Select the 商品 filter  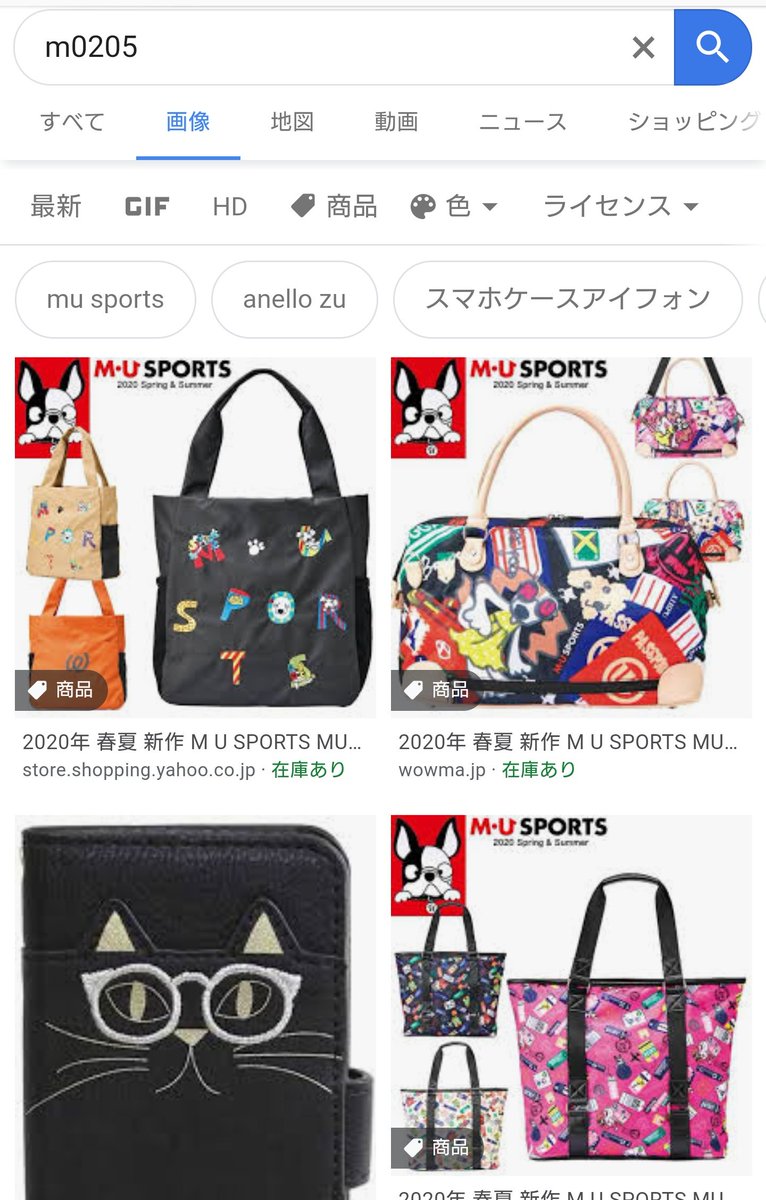pos(334,207)
